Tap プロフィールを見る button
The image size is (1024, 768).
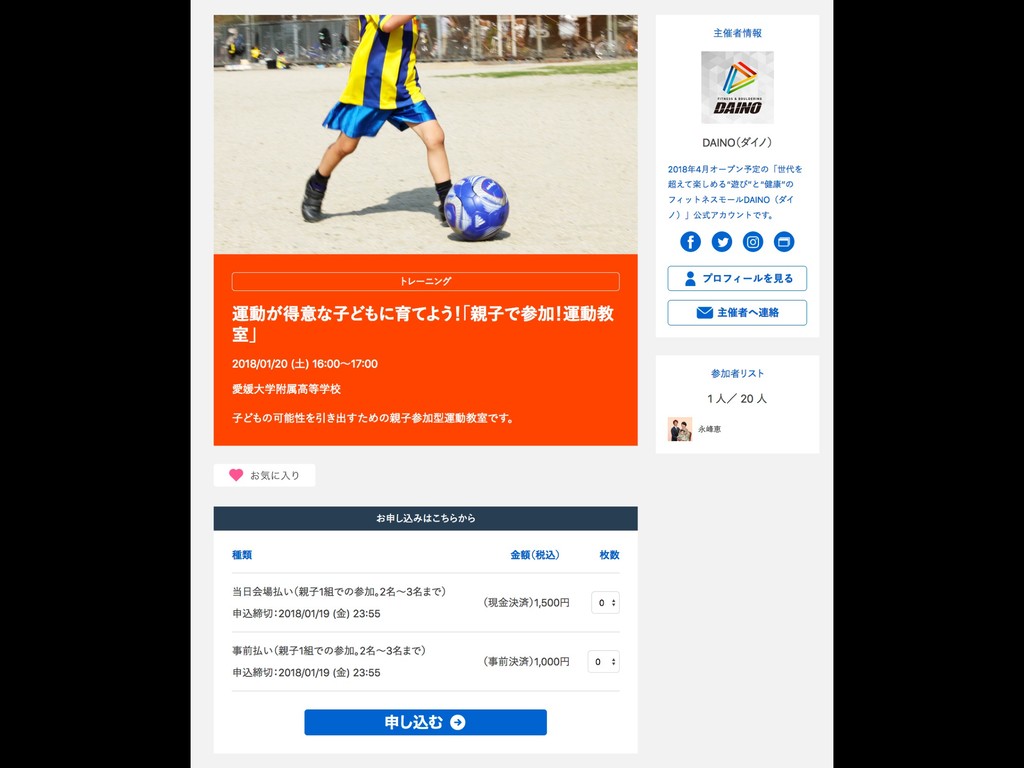[737, 279]
